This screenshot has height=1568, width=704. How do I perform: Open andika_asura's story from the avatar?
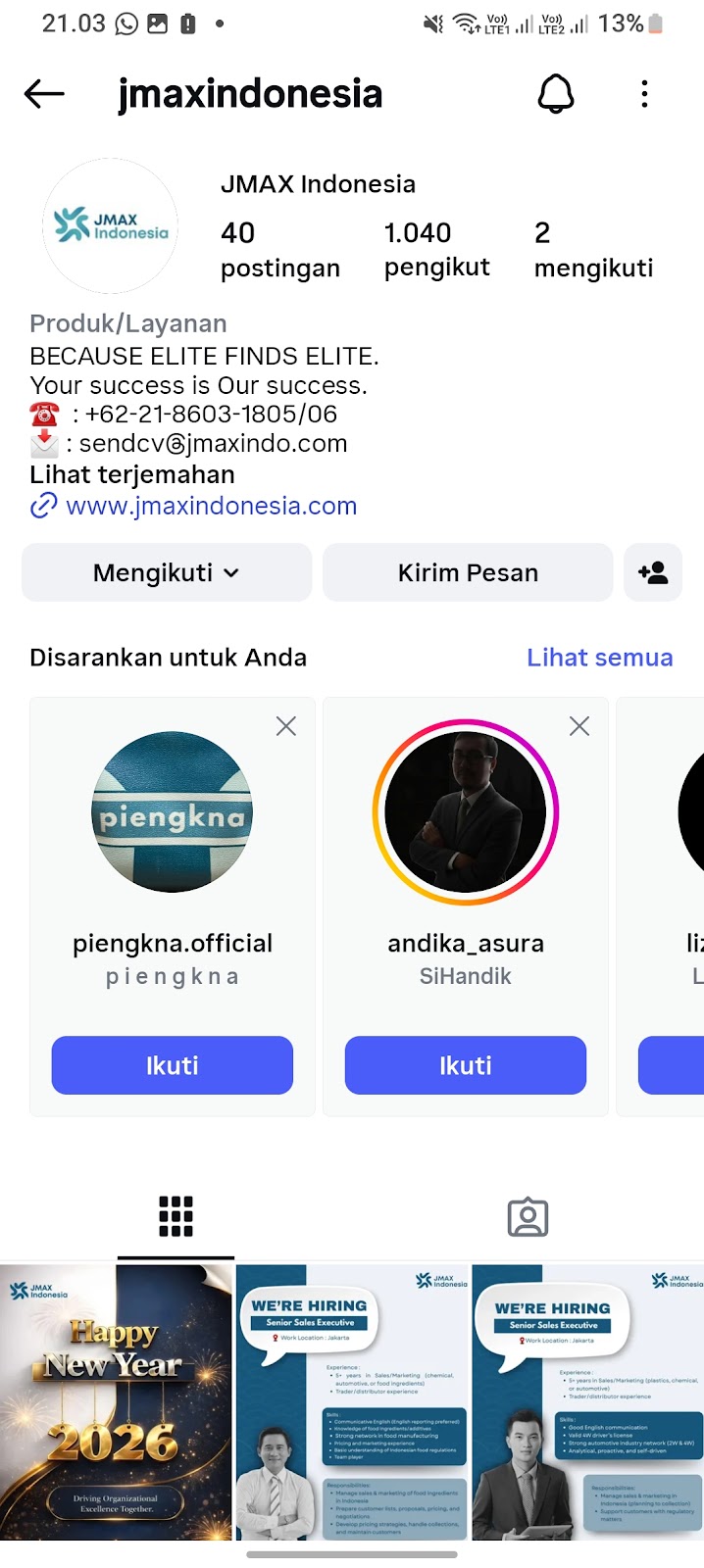click(x=466, y=812)
